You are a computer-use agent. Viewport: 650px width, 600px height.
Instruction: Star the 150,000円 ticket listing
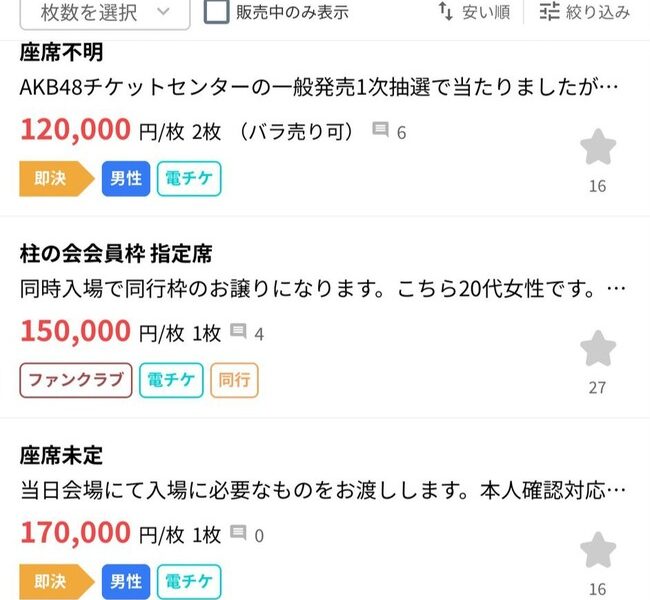pyautogui.click(x=598, y=349)
